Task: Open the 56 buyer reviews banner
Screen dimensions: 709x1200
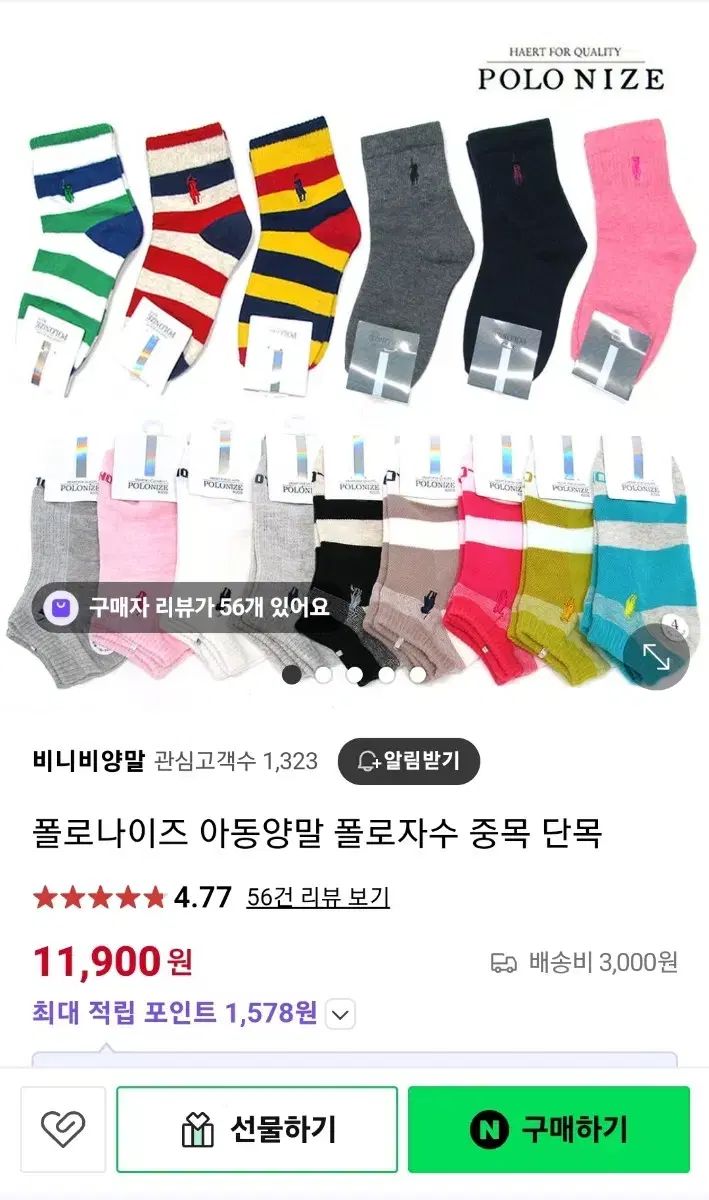Action: tap(183, 606)
